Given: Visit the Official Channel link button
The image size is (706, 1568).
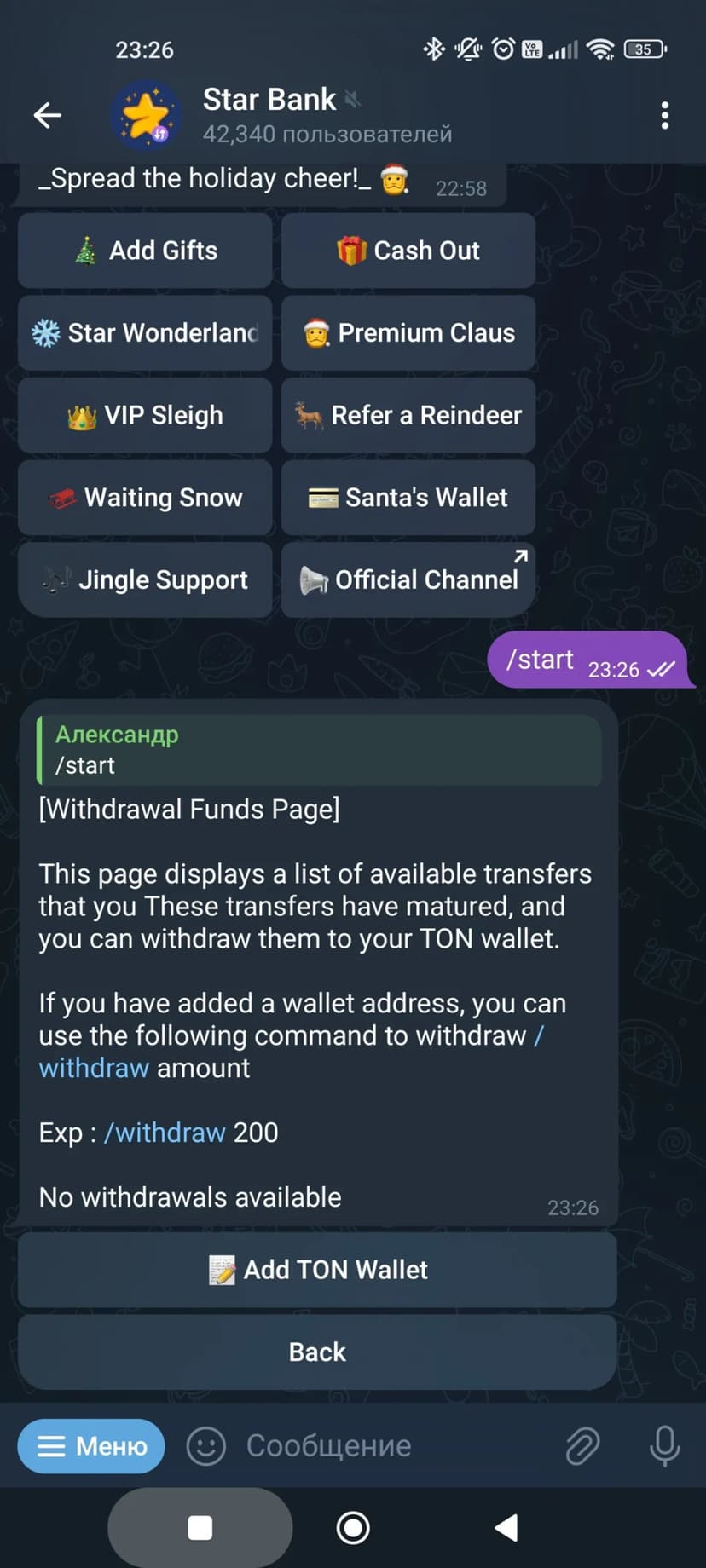Looking at the screenshot, I should tap(408, 580).
